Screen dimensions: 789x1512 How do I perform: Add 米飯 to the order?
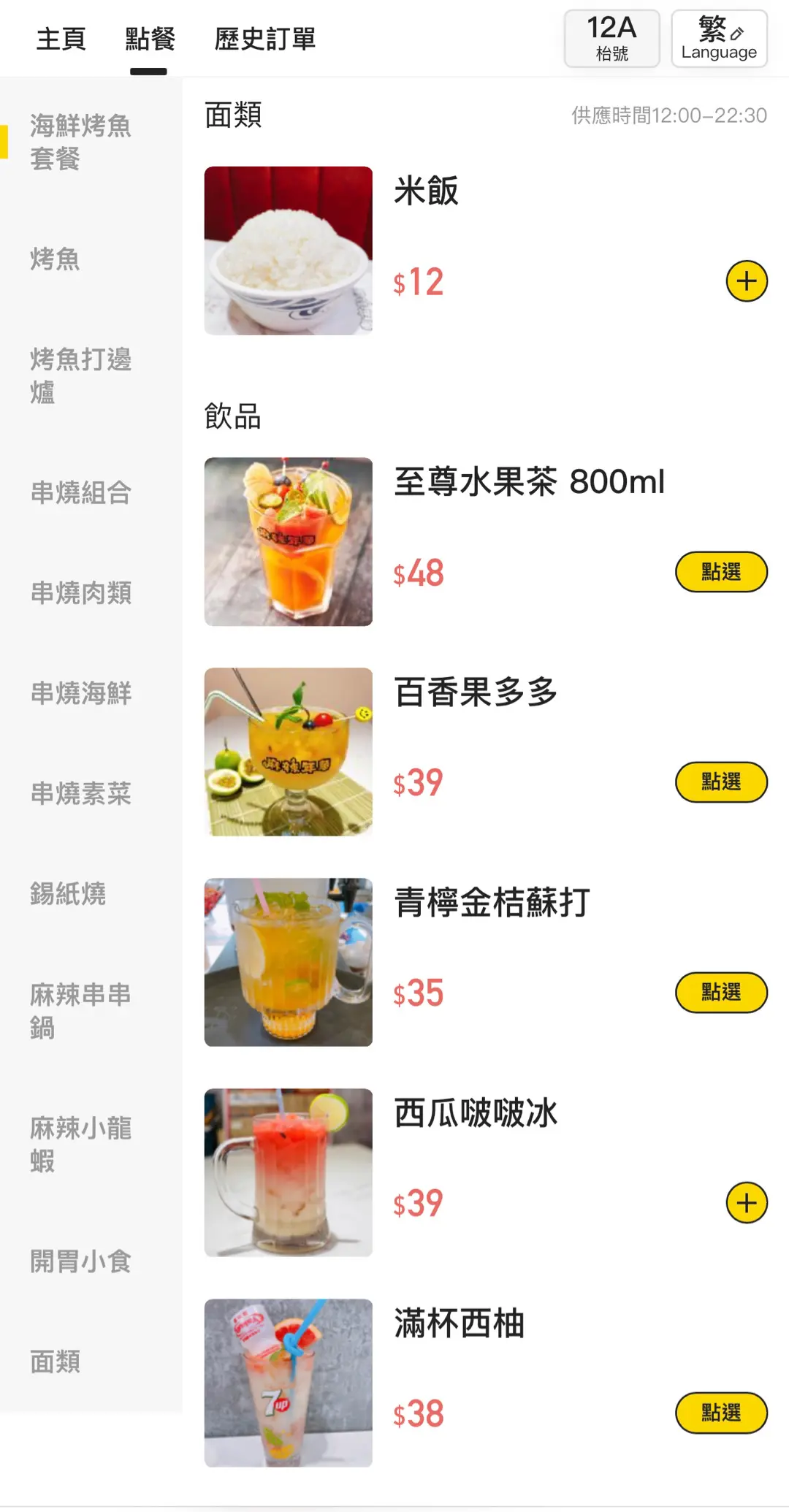click(x=746, y=281)
